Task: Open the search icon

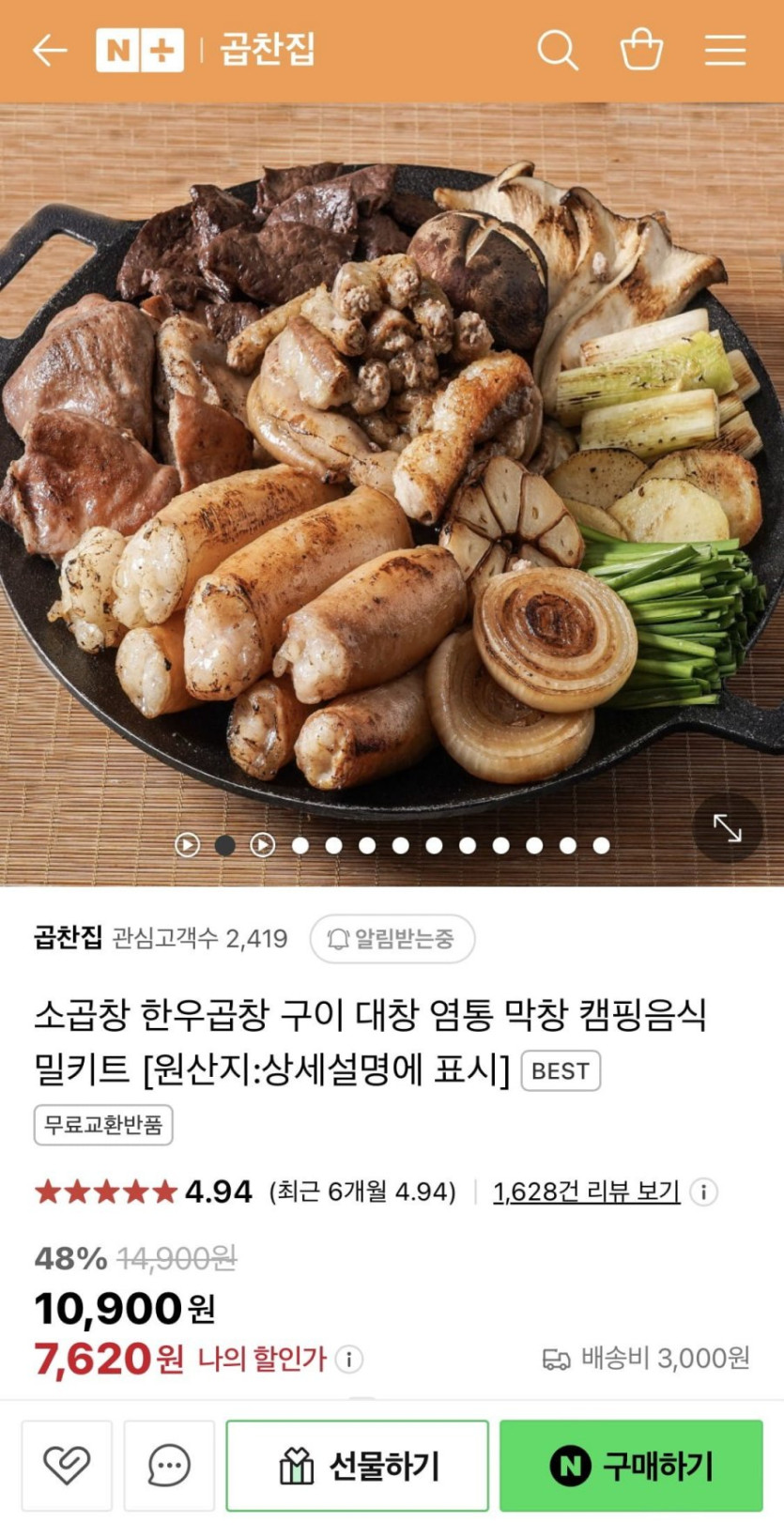Action: coord(557,50)
